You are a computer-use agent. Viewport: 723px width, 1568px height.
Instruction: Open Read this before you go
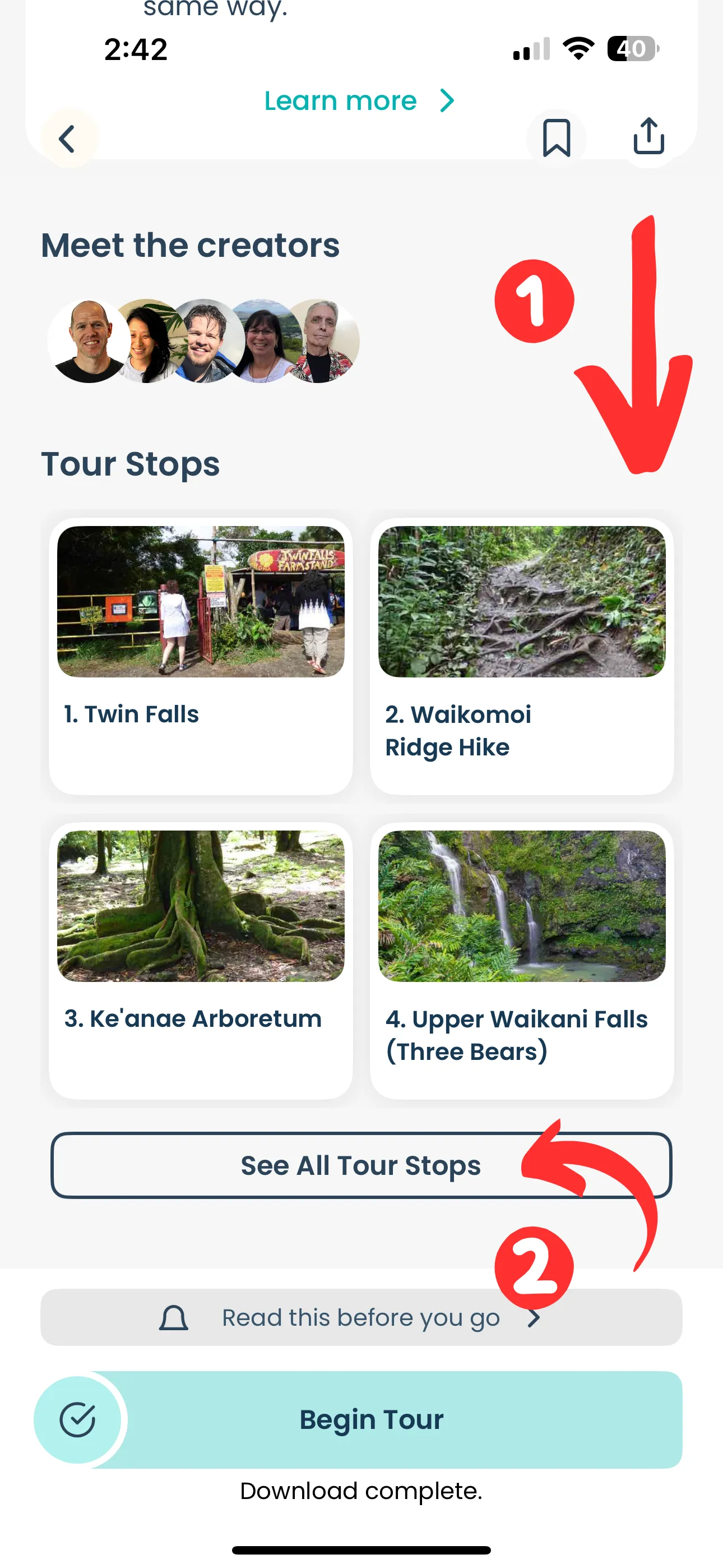coord(360,1318)
